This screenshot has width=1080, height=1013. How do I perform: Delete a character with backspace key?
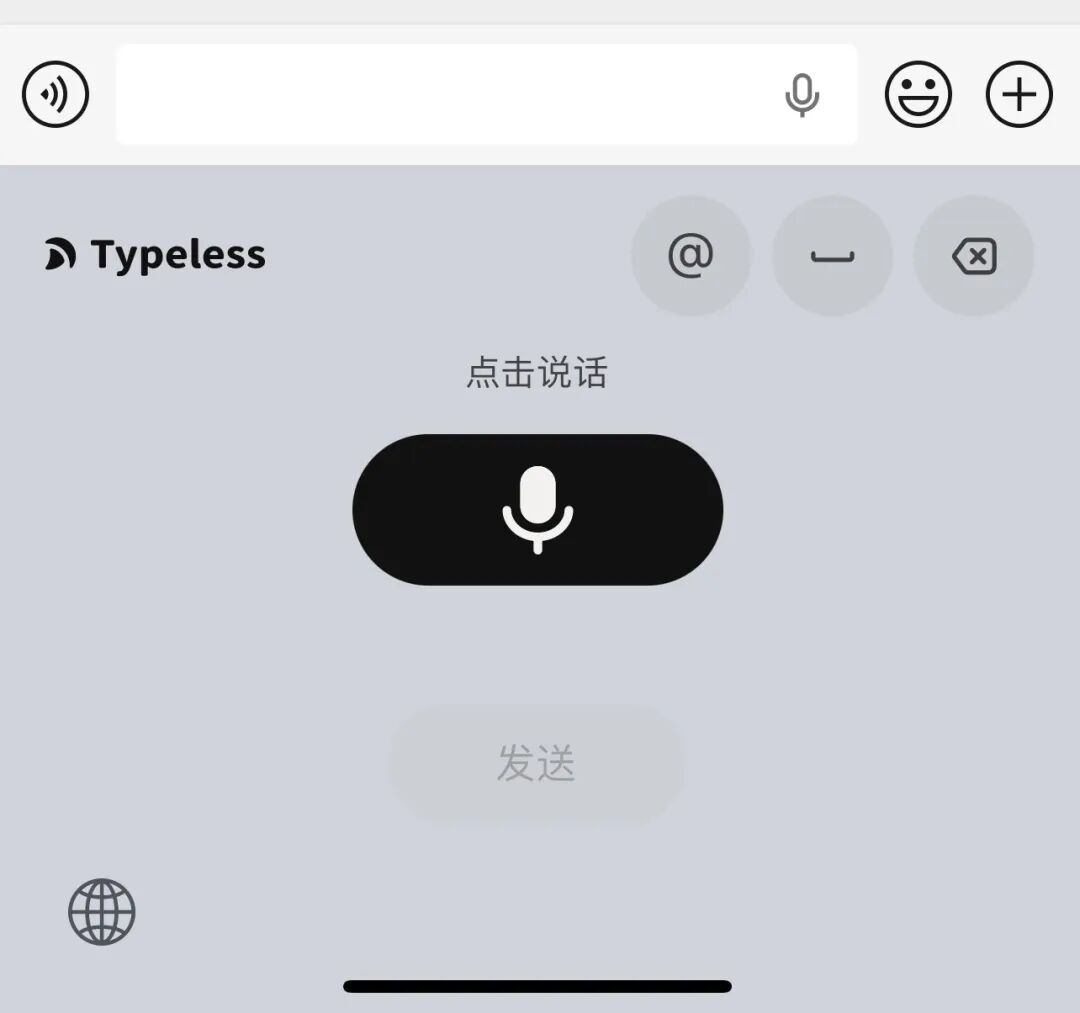[x=973, y=256]
